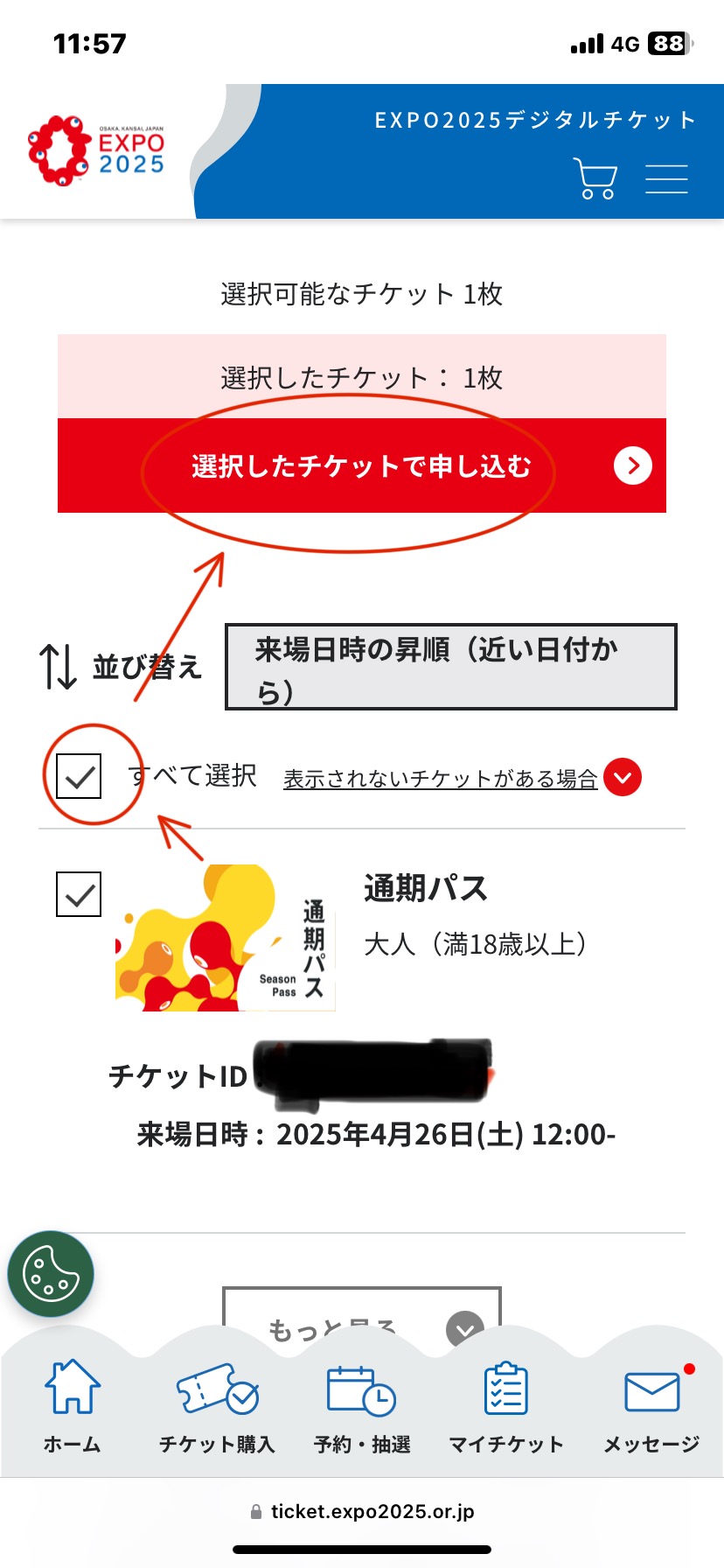Toggle the すべて選択 checkbox

pos(79,776)
